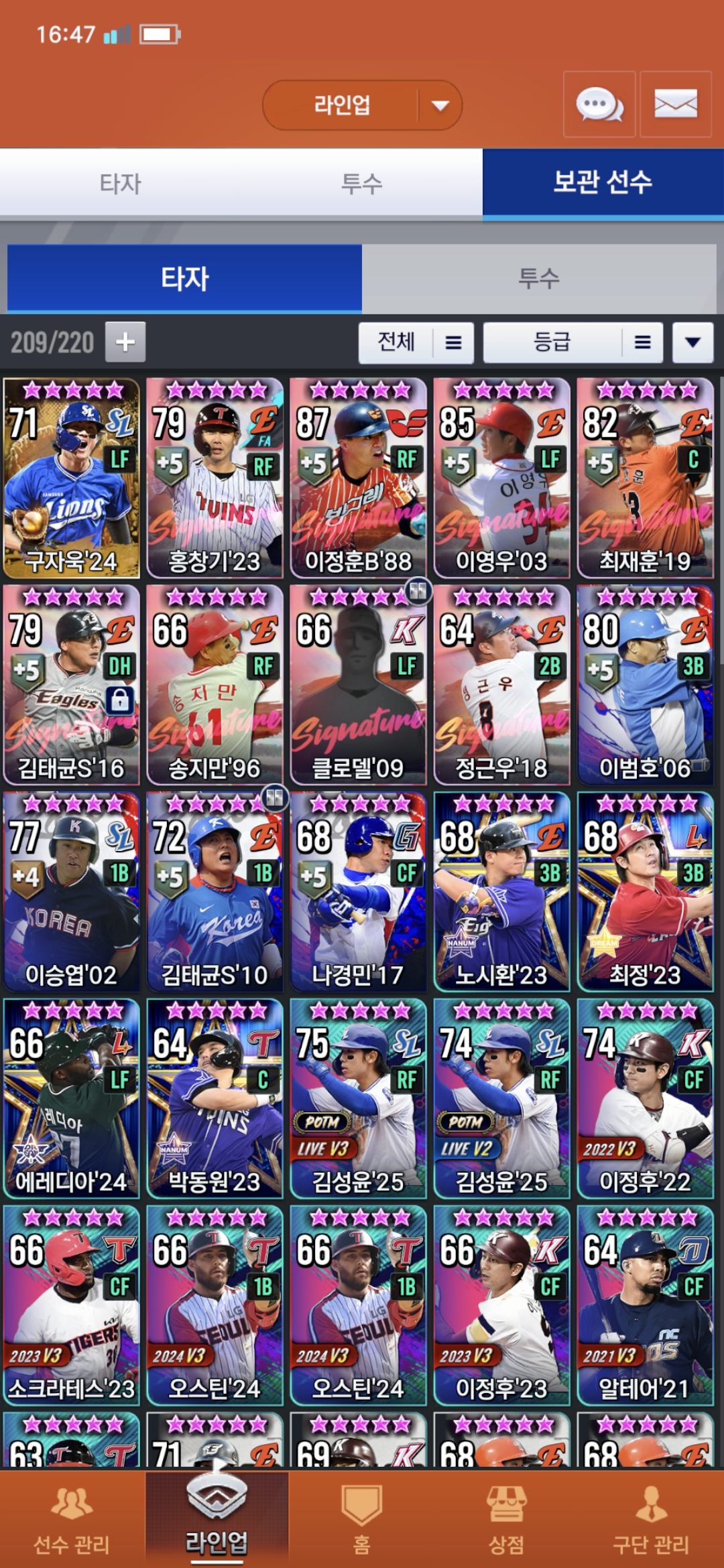
Task: Toggle the sort order arrow button
Action: (x=692, y=342)
